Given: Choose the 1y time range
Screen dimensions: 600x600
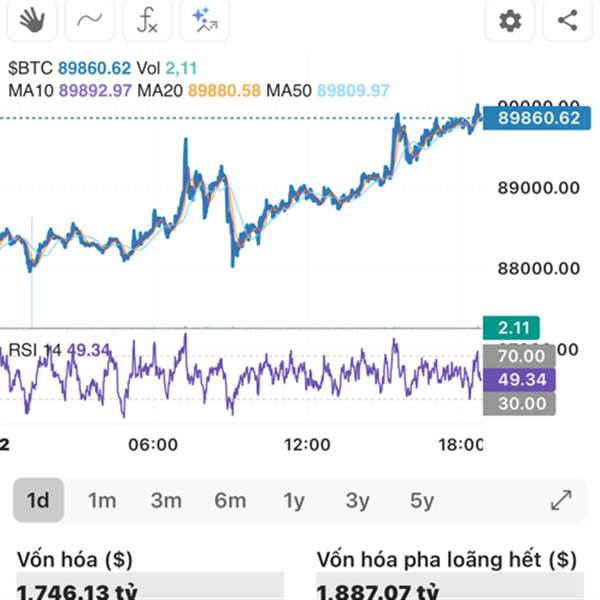Looking at the screenshot, I should [294, 500].
